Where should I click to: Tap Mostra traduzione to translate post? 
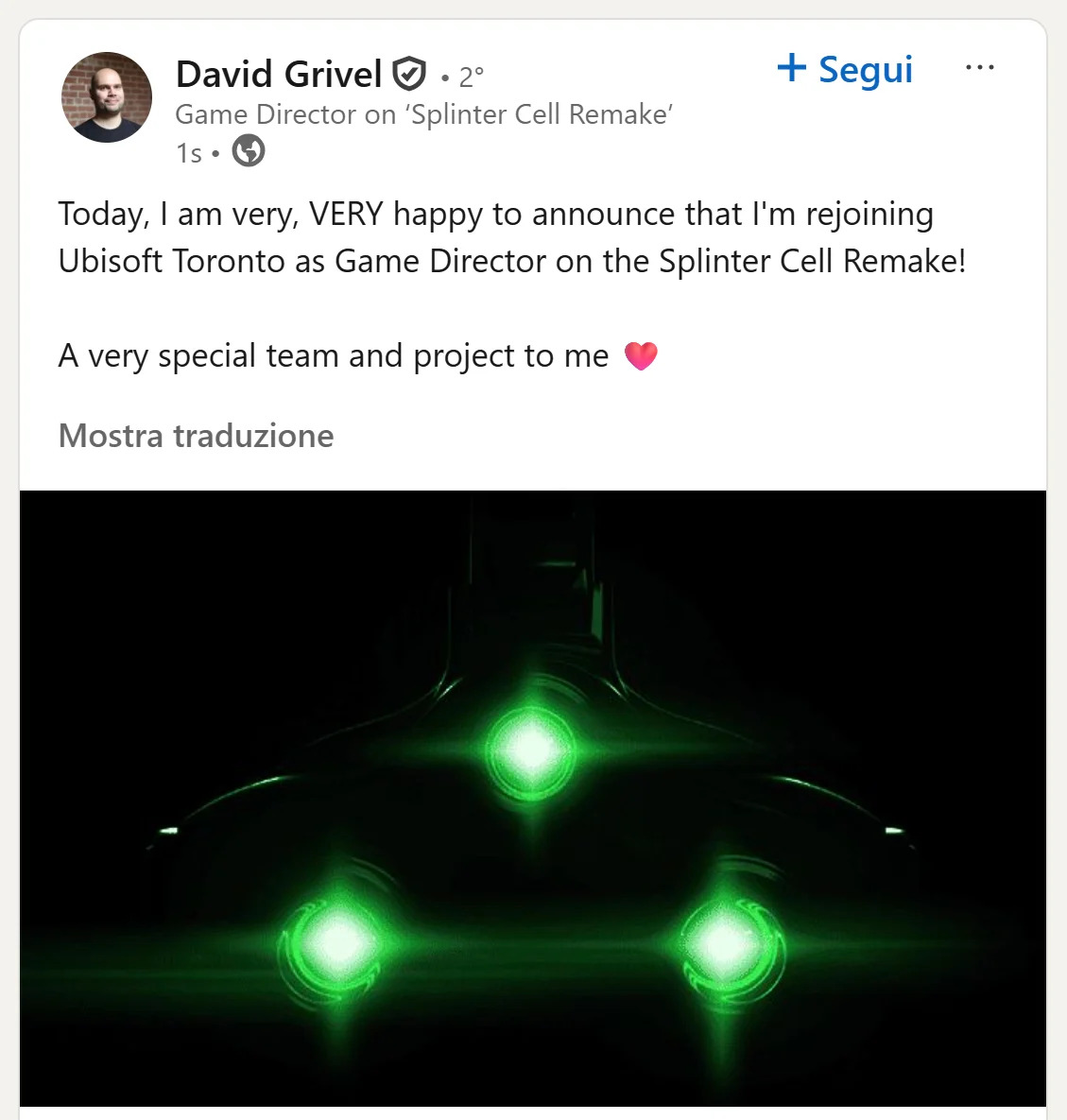[196, 436]
